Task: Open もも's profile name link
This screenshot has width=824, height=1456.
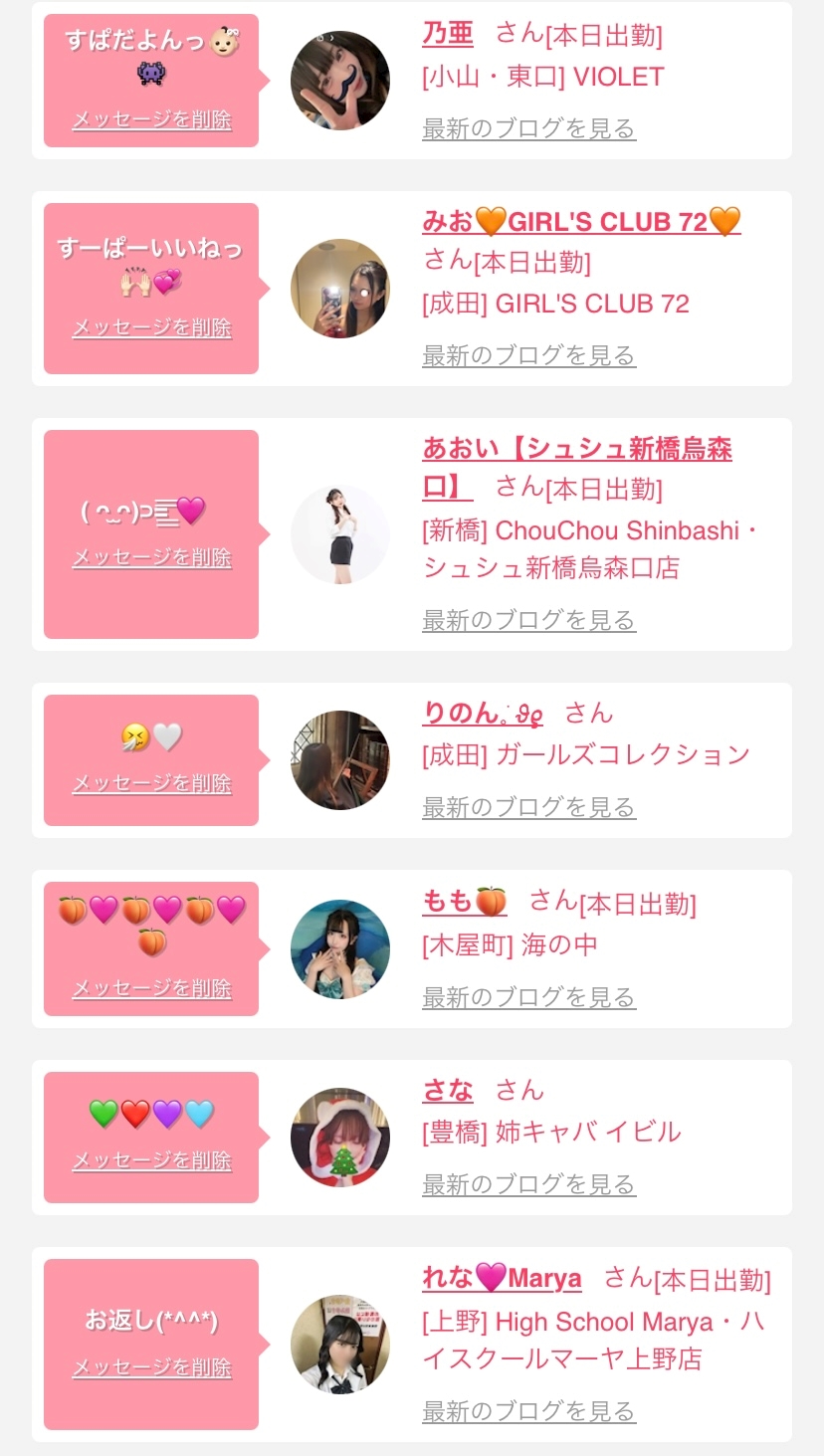Action: tap(464, 902)
